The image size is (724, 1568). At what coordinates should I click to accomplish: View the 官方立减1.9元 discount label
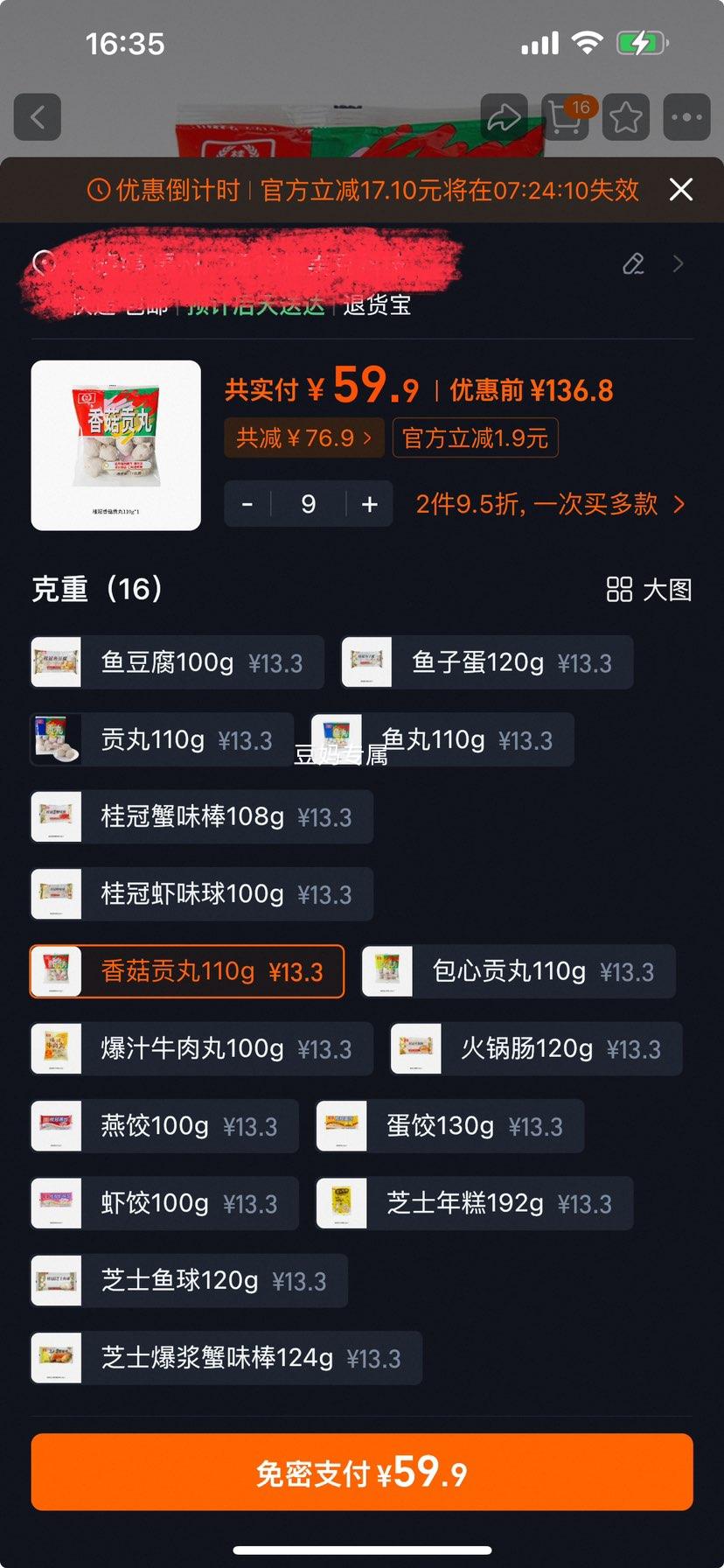click(x=475, y=437)
